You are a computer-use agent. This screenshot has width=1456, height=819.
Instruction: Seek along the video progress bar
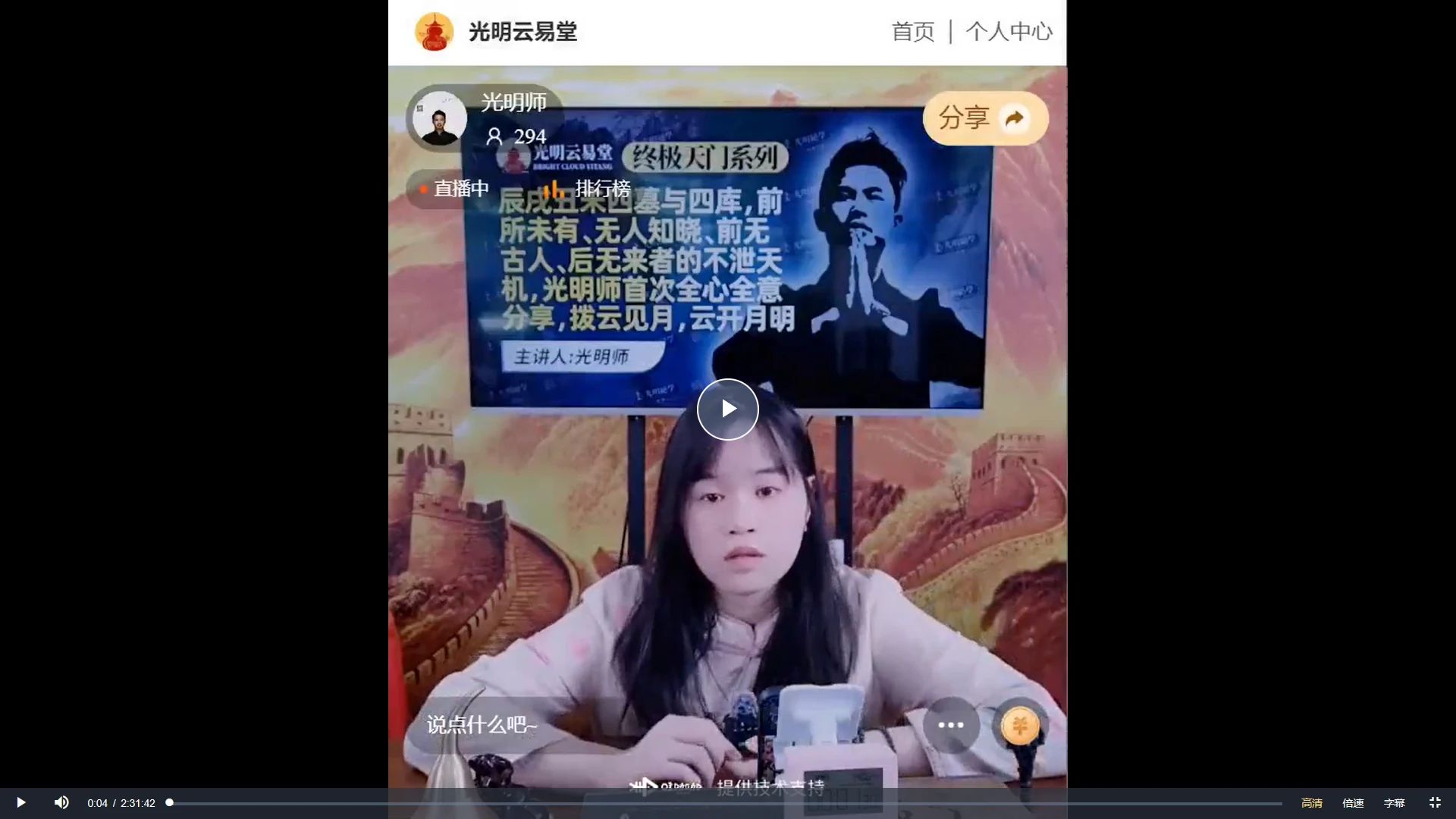(724, 803)
